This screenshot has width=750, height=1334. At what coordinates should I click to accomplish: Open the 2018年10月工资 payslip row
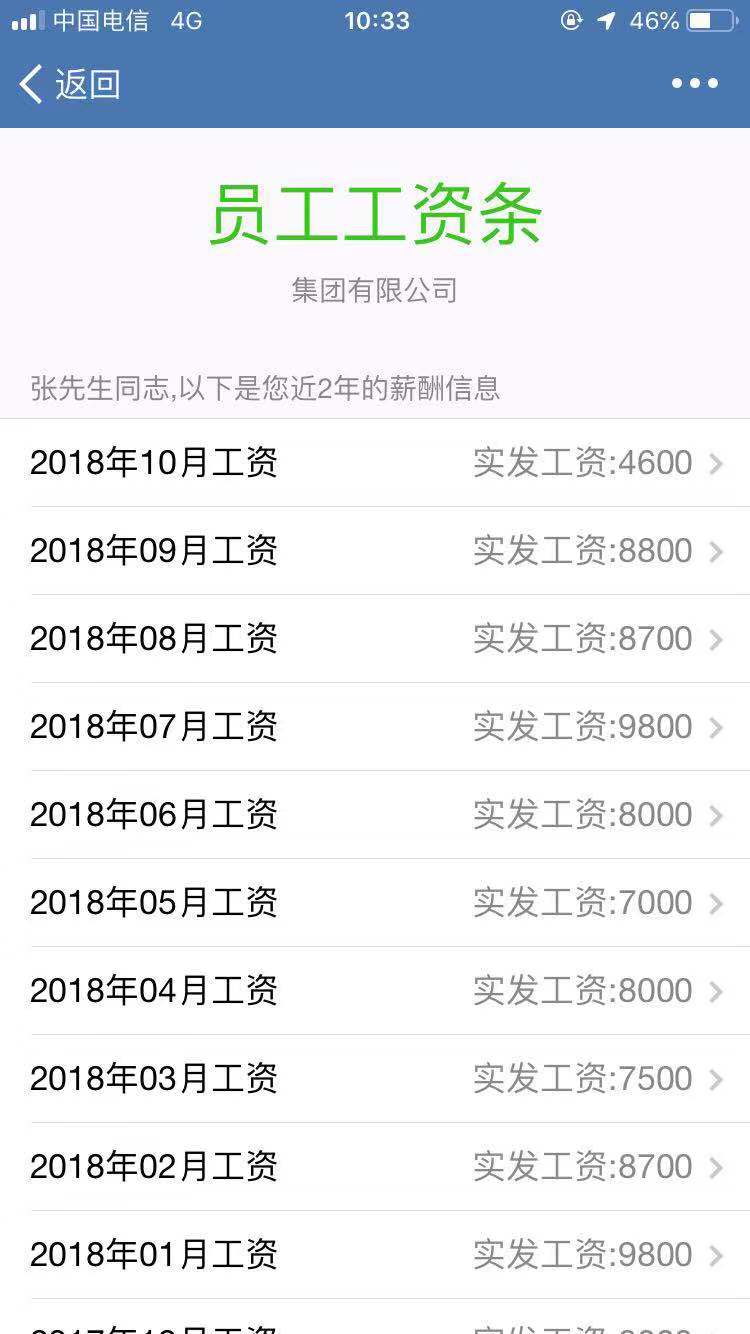(375, 463)
